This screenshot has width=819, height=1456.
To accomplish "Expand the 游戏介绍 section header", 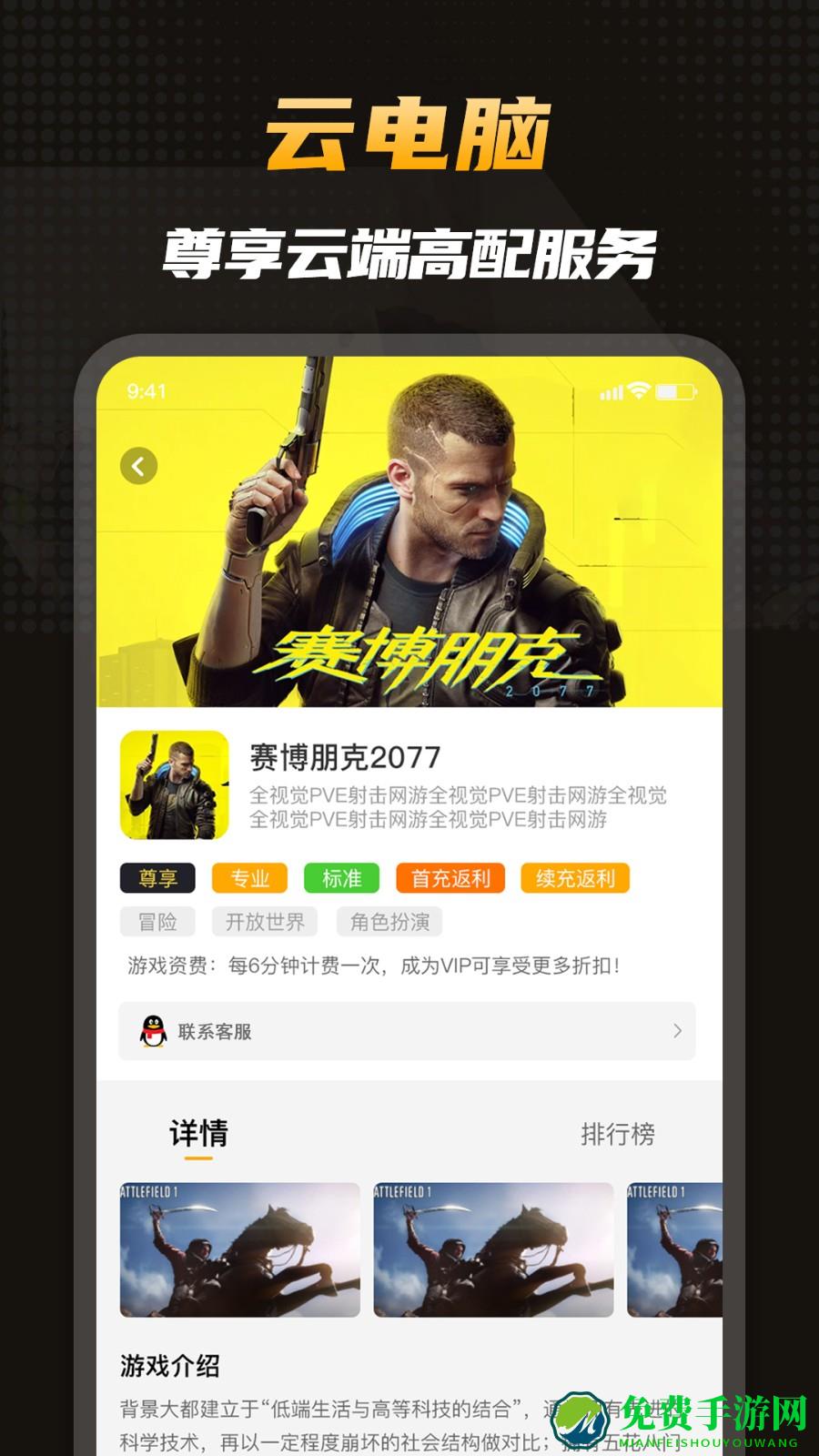I will [172, 1363].
